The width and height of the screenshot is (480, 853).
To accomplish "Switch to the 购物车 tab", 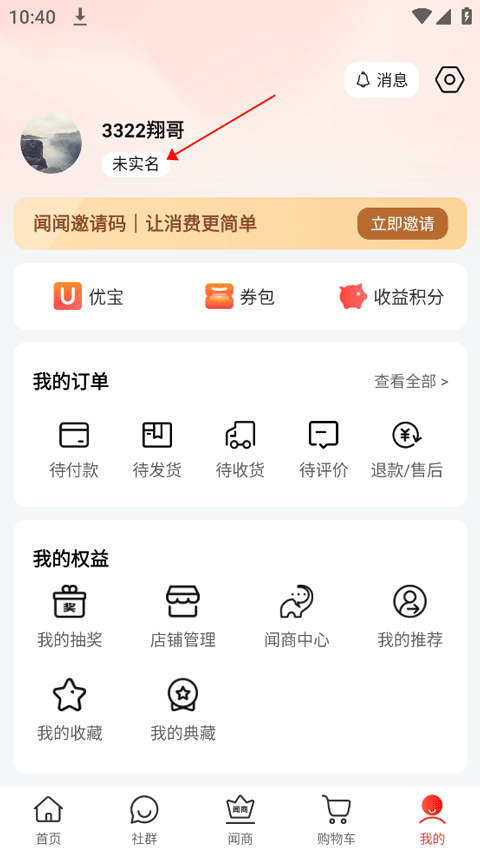I will pos(336,820).
